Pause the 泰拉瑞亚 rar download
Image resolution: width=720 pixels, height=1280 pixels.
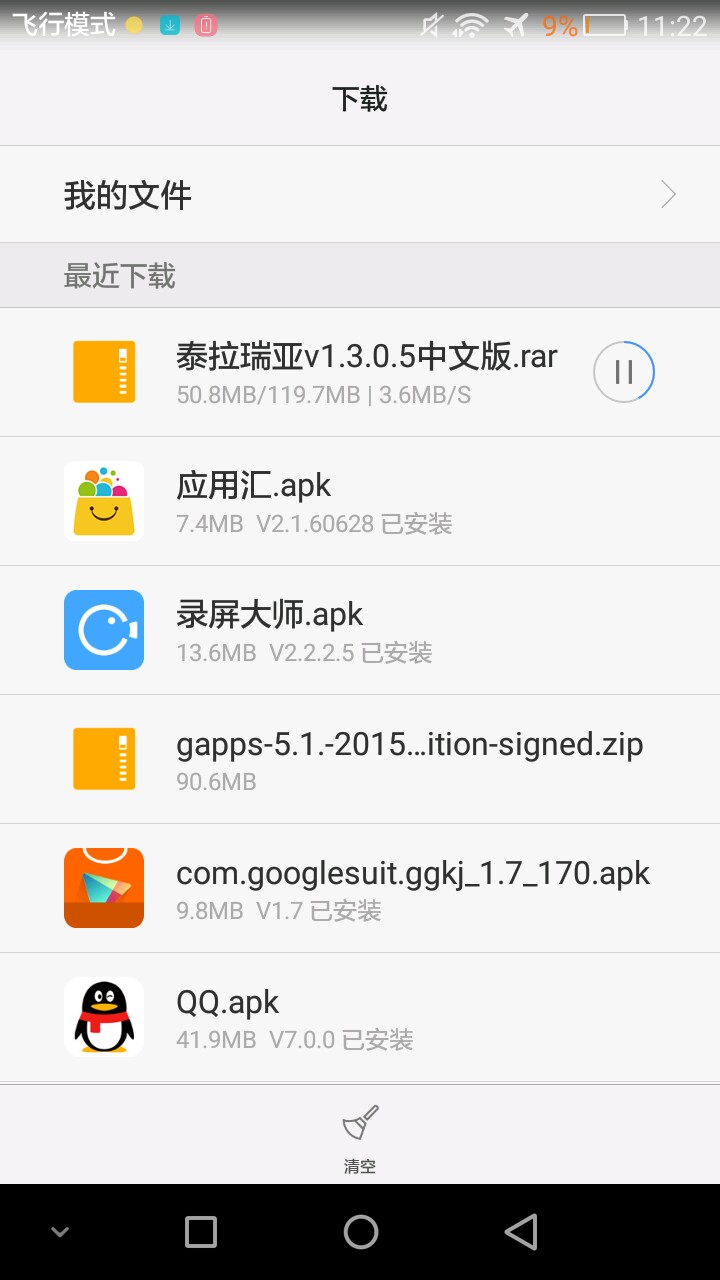(x=624, y=372)
